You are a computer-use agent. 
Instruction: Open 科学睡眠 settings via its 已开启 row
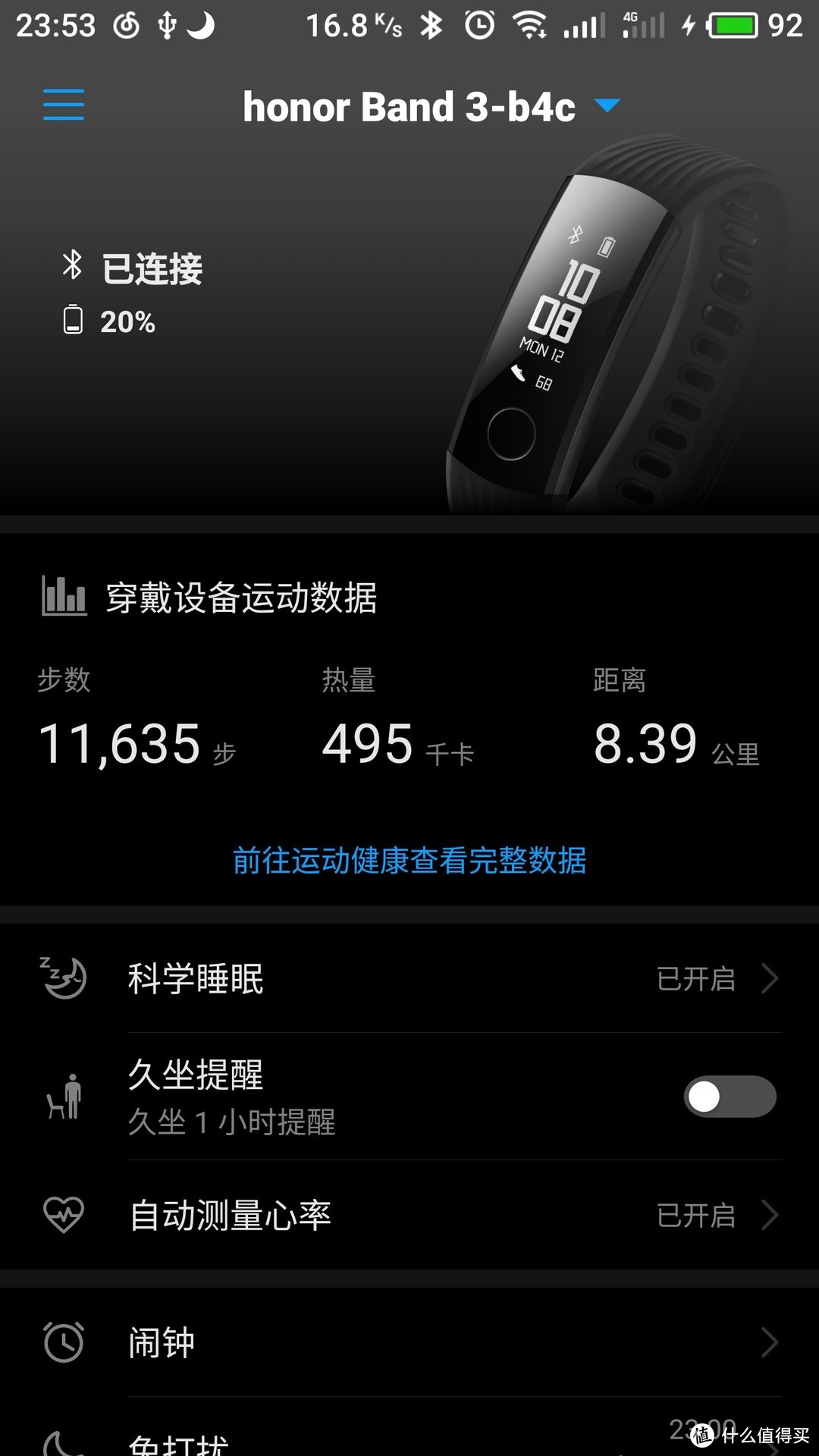coord(695,978)
